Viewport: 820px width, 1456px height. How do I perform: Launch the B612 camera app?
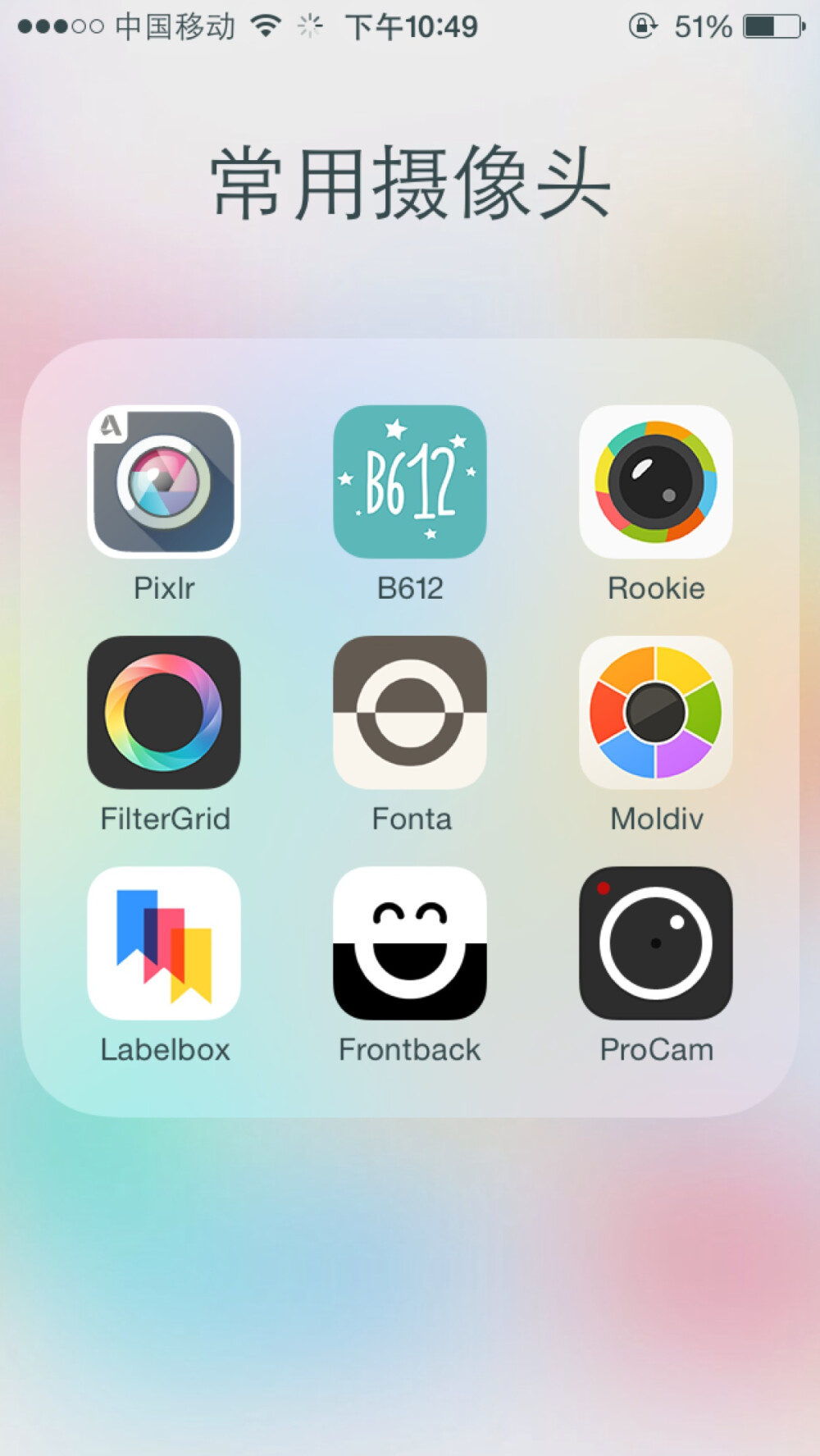(410, 482)
